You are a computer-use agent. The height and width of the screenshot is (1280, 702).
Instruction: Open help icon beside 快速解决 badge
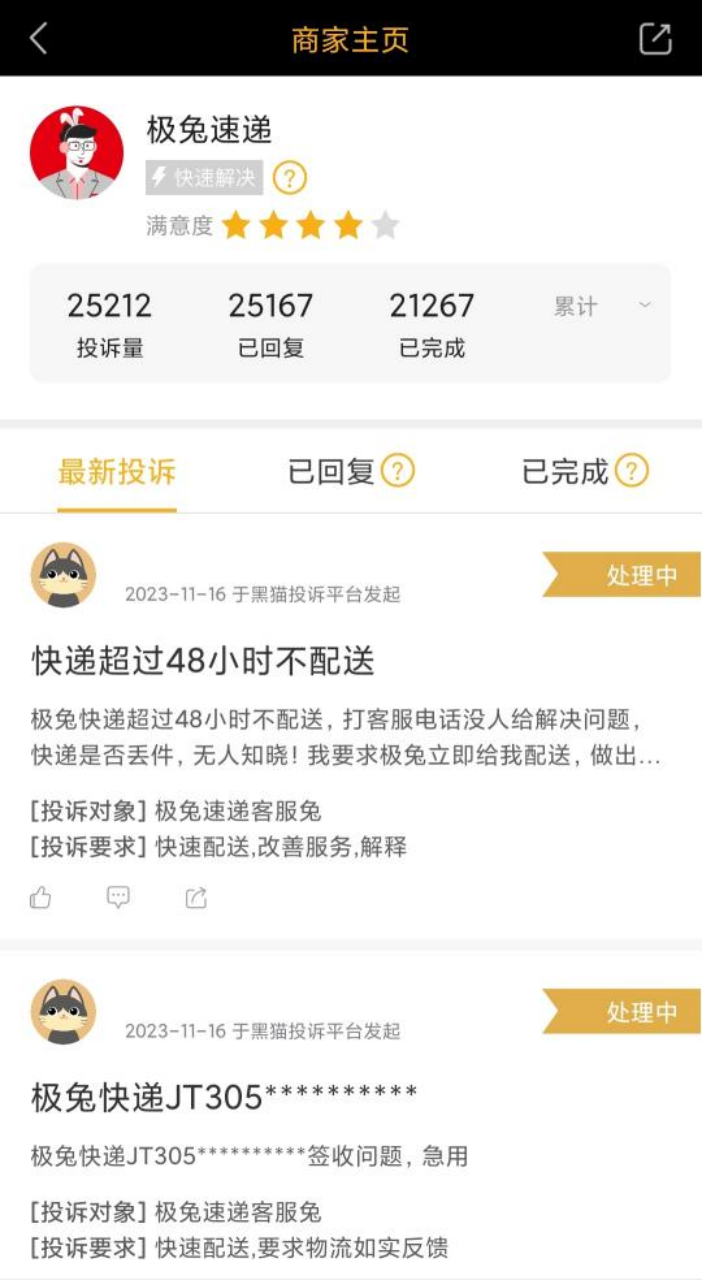pos(289,179)
